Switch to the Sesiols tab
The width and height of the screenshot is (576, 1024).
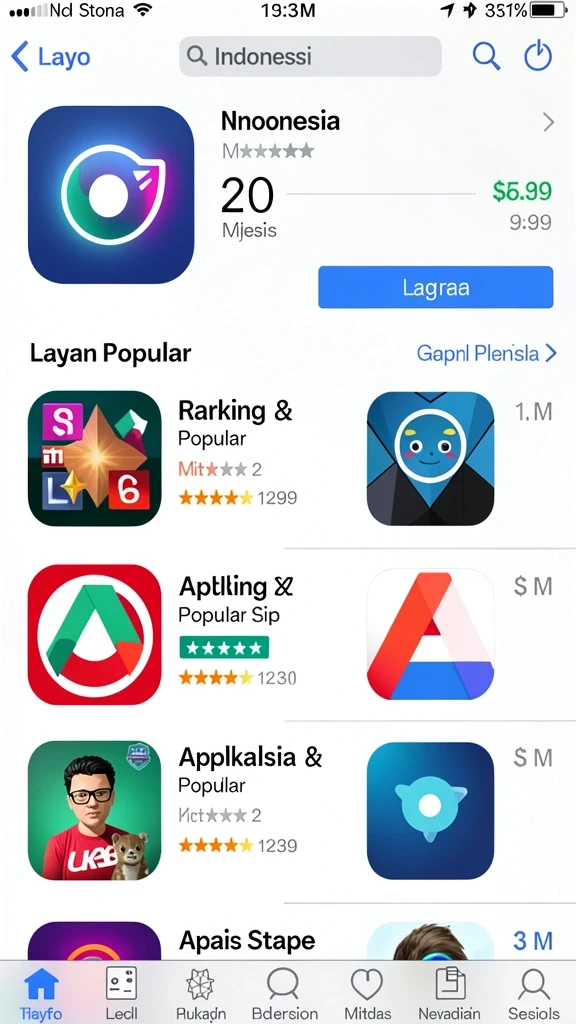534,993
